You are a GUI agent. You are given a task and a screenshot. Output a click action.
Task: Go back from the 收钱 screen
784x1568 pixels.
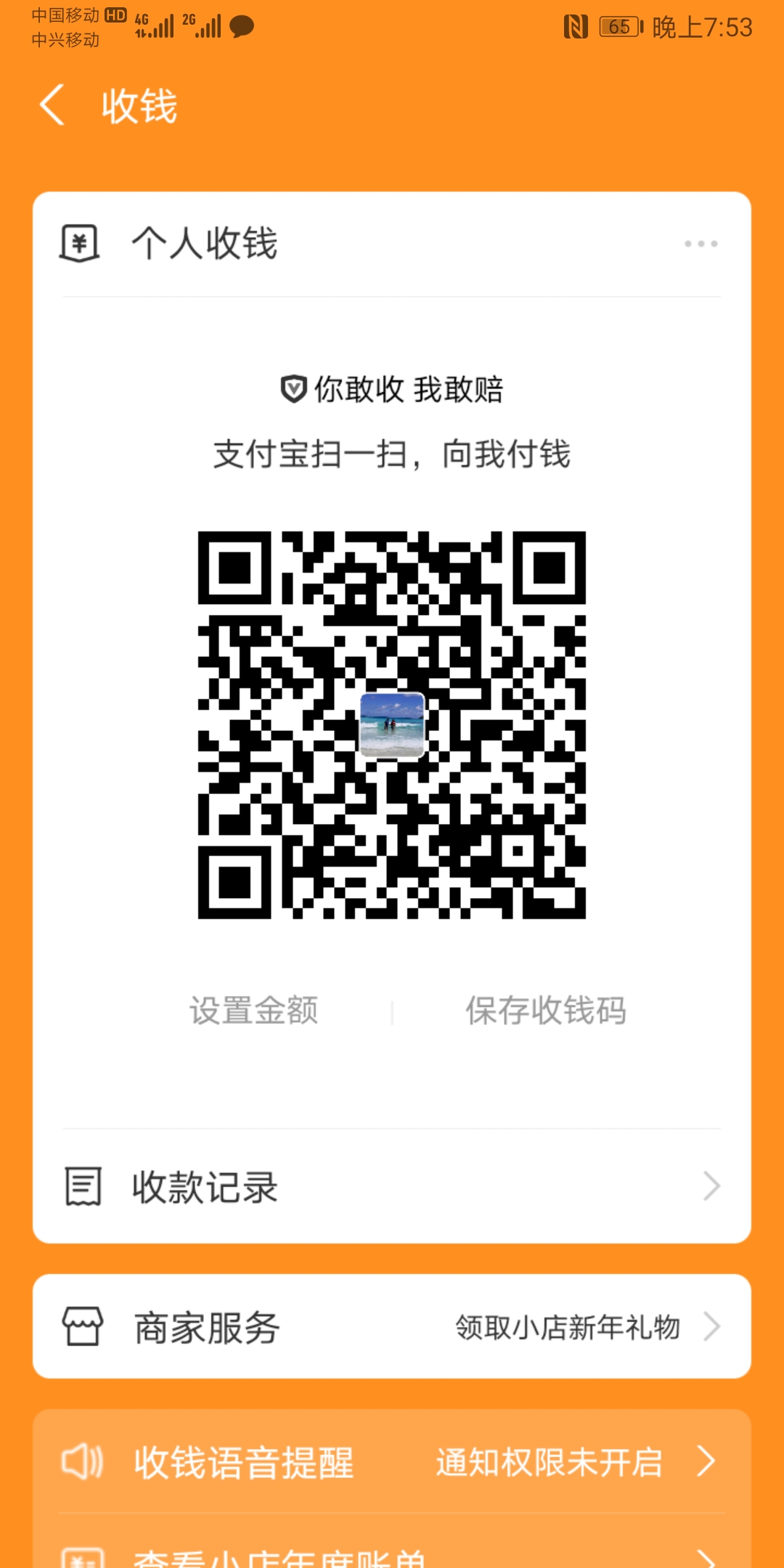click(x=52, y=105)
